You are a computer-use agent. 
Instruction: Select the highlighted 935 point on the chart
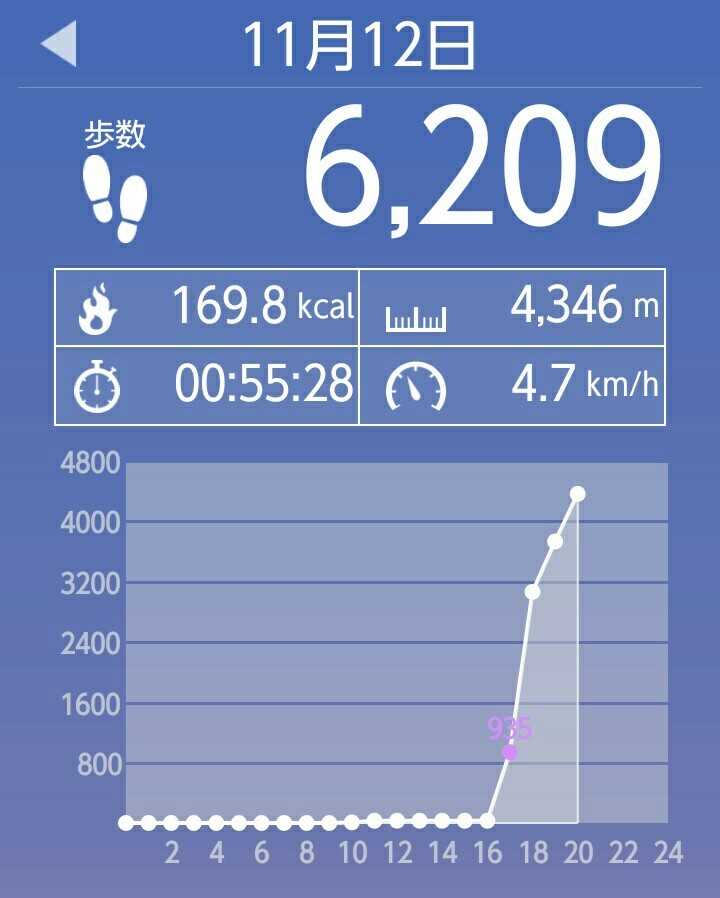point(510,752)
